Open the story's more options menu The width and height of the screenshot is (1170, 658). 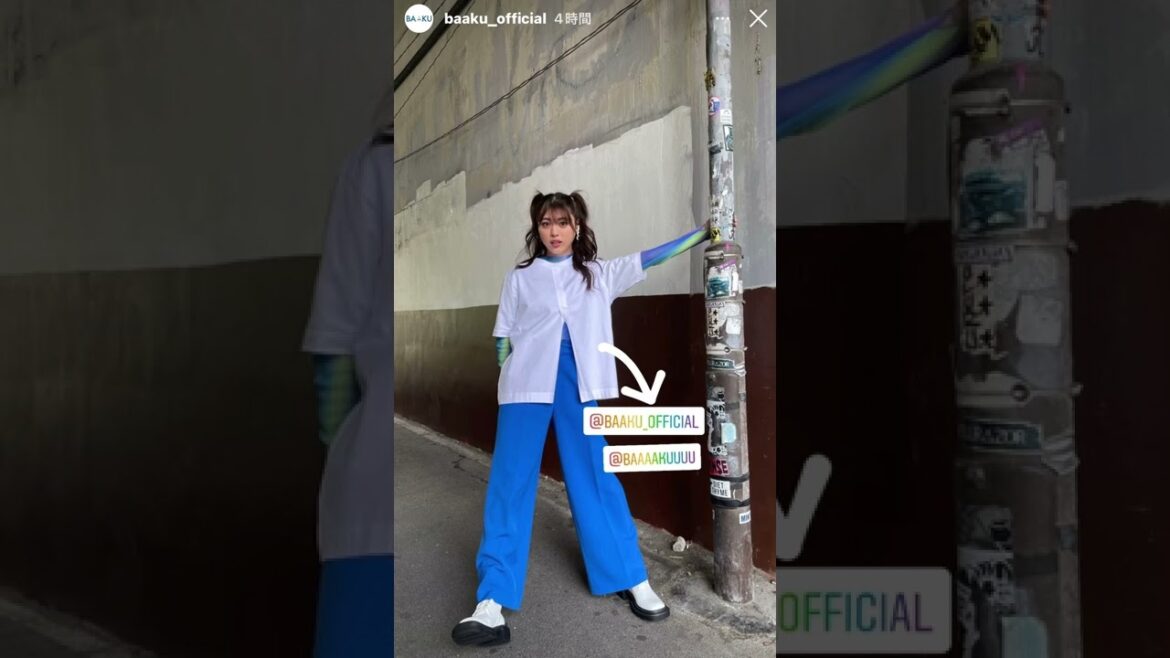pyautogui.click(x=722, y=18)
